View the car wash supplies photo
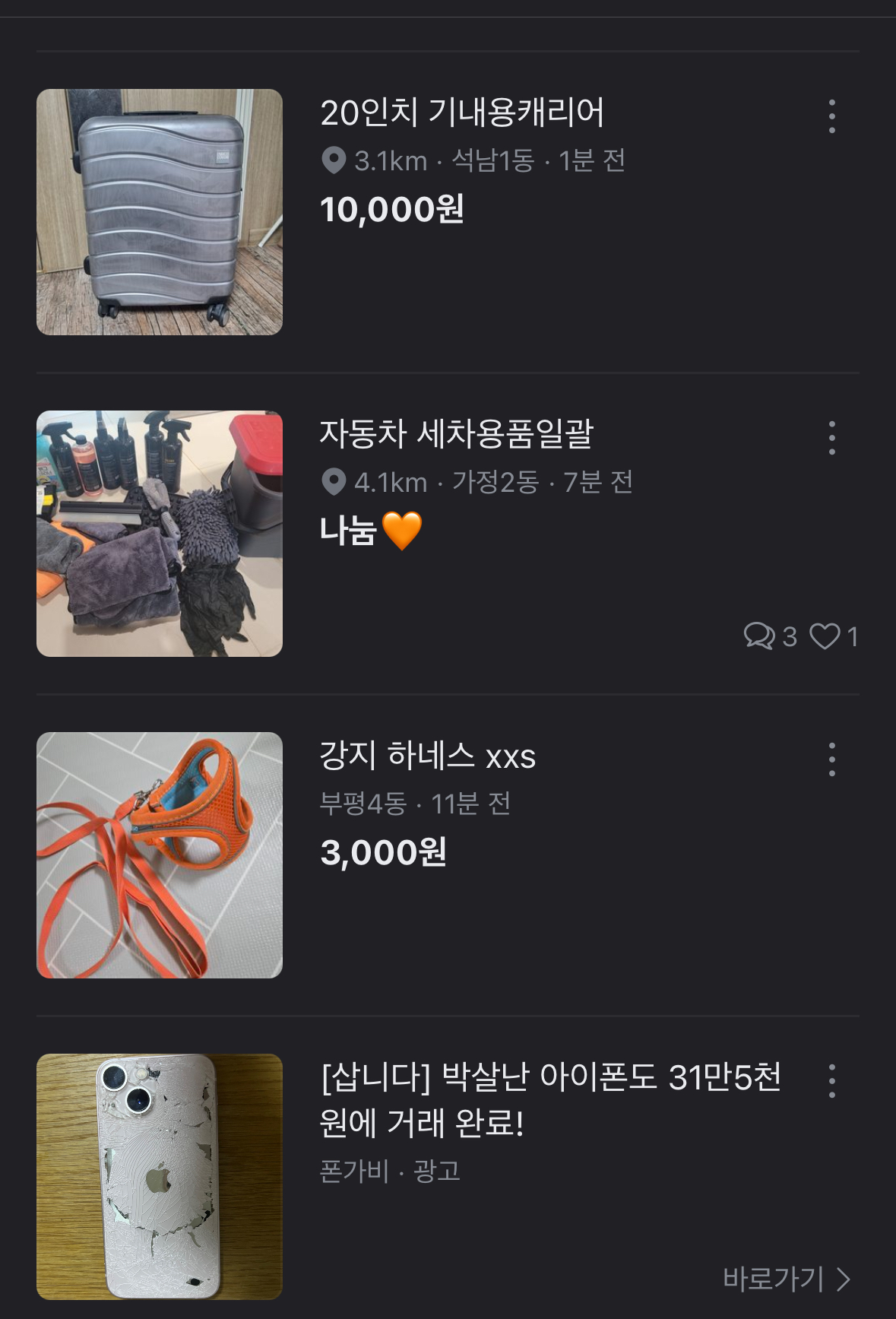 (x=160, y=534)
